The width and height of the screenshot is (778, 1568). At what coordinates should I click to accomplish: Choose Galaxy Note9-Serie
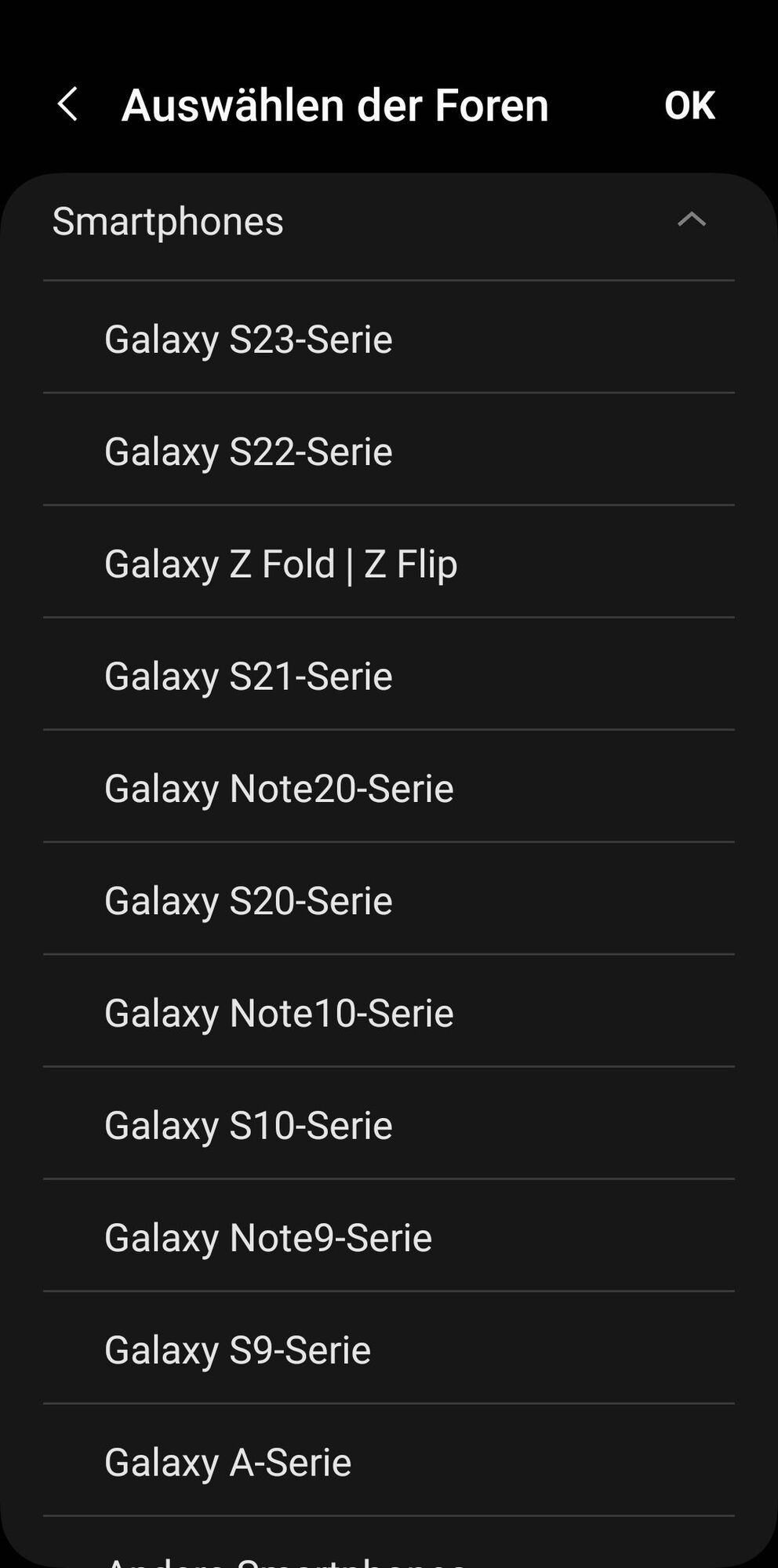tap(268, 1237)
